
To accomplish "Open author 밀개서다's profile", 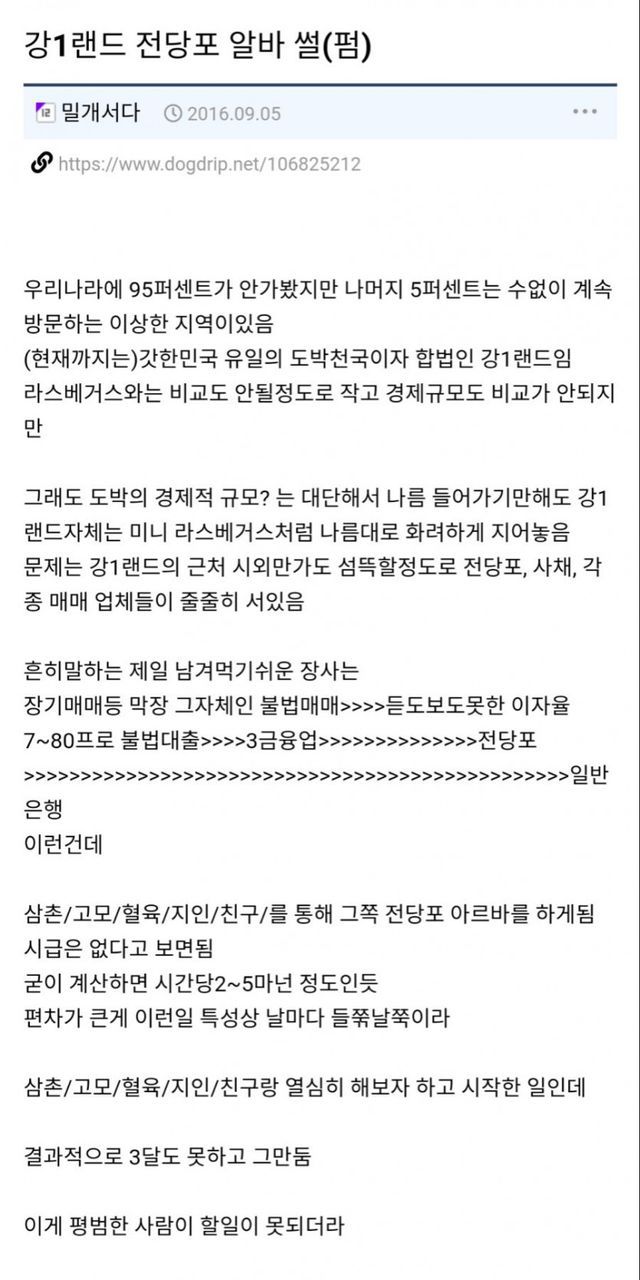I will (99, 113).
